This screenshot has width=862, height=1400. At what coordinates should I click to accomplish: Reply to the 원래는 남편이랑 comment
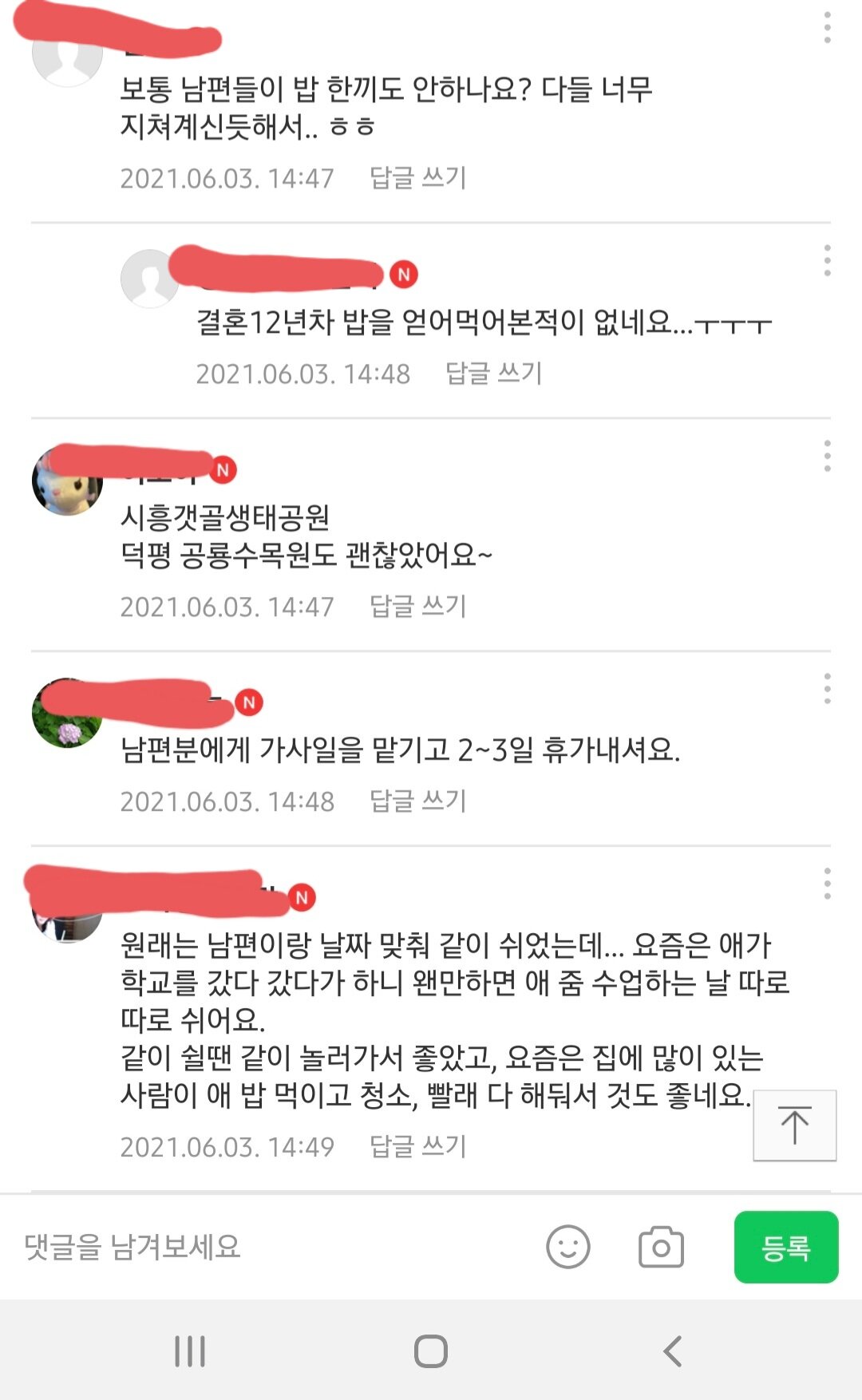click(417, 1146)
